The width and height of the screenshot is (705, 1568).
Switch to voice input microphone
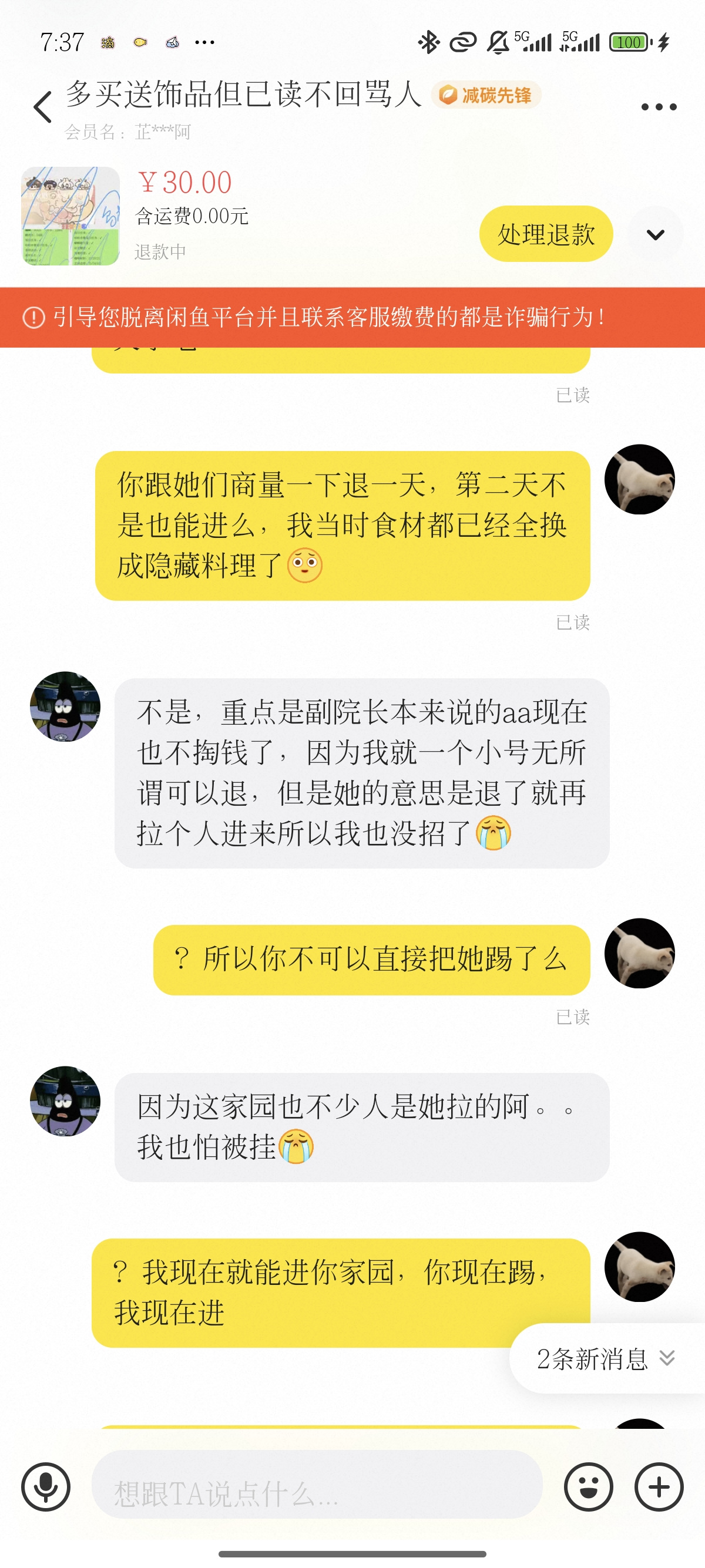[x=46, y=1486]
